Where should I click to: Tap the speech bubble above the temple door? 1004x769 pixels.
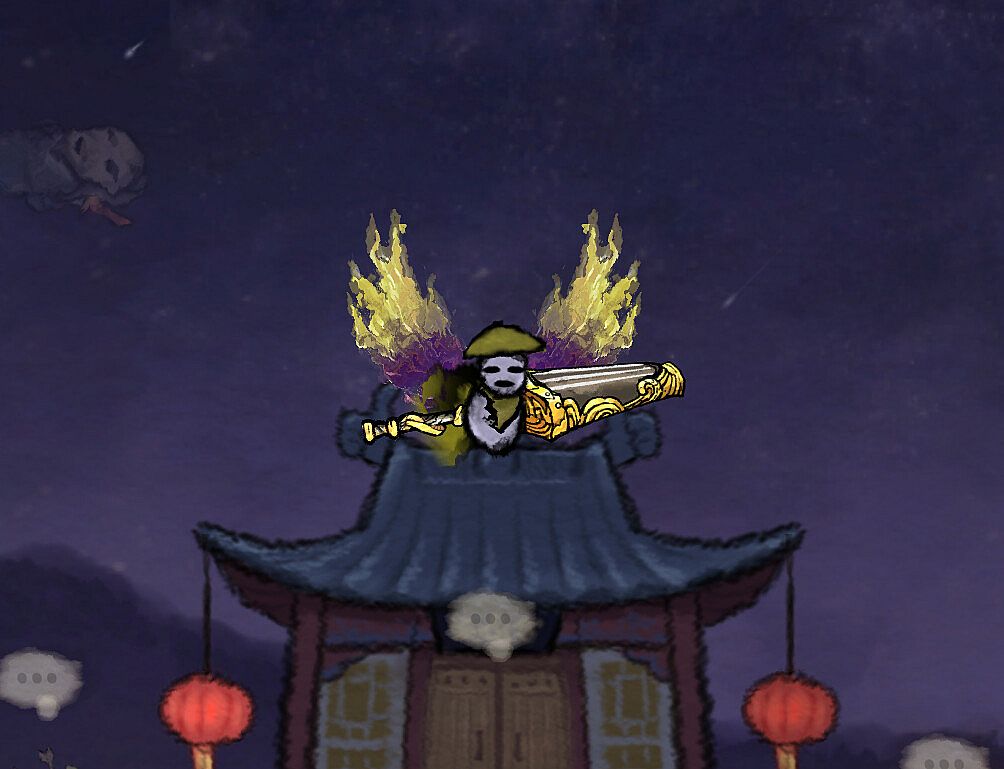pyautogui.click(x=490, y=621)
